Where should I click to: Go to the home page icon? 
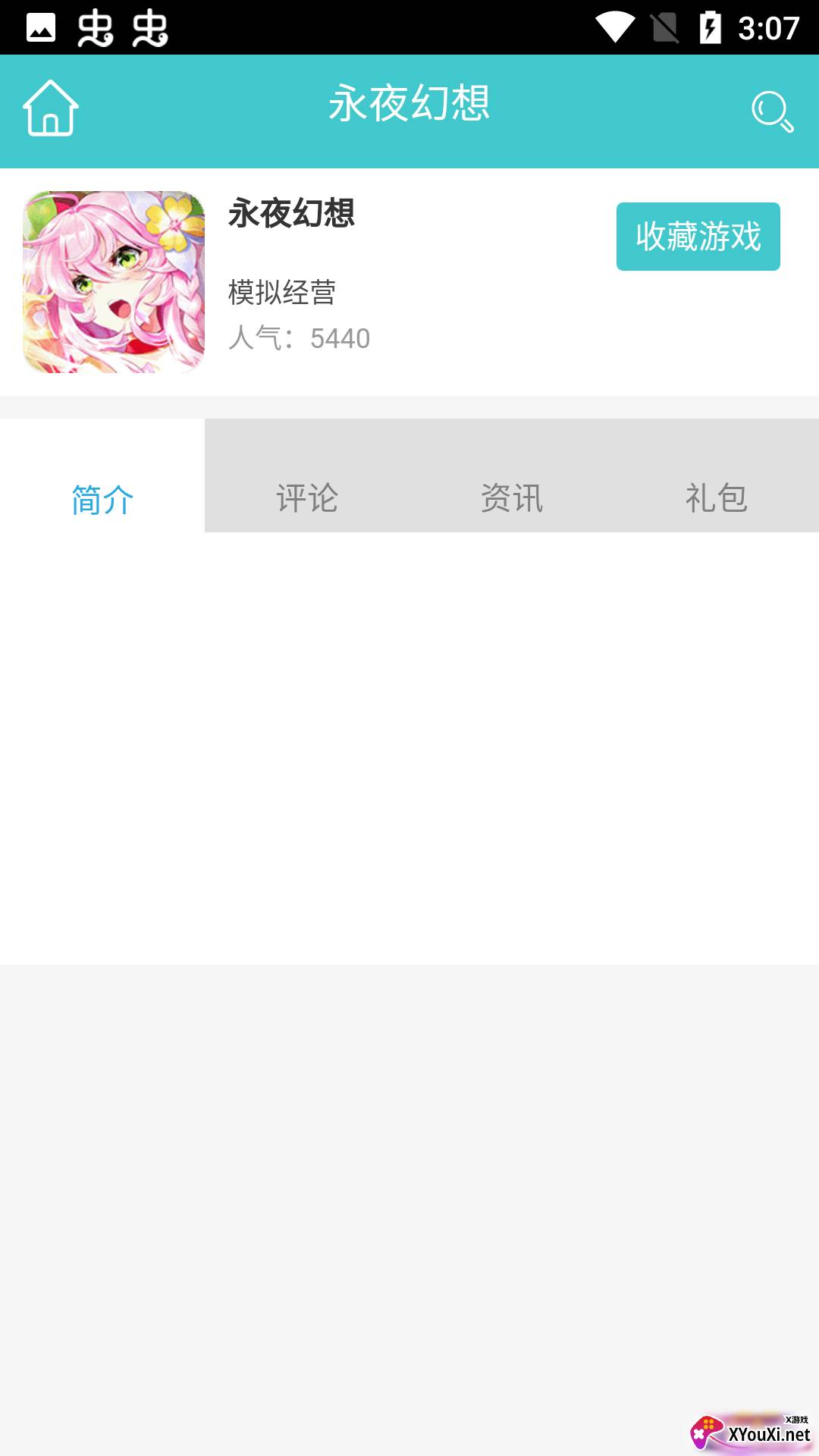[51, 108]
